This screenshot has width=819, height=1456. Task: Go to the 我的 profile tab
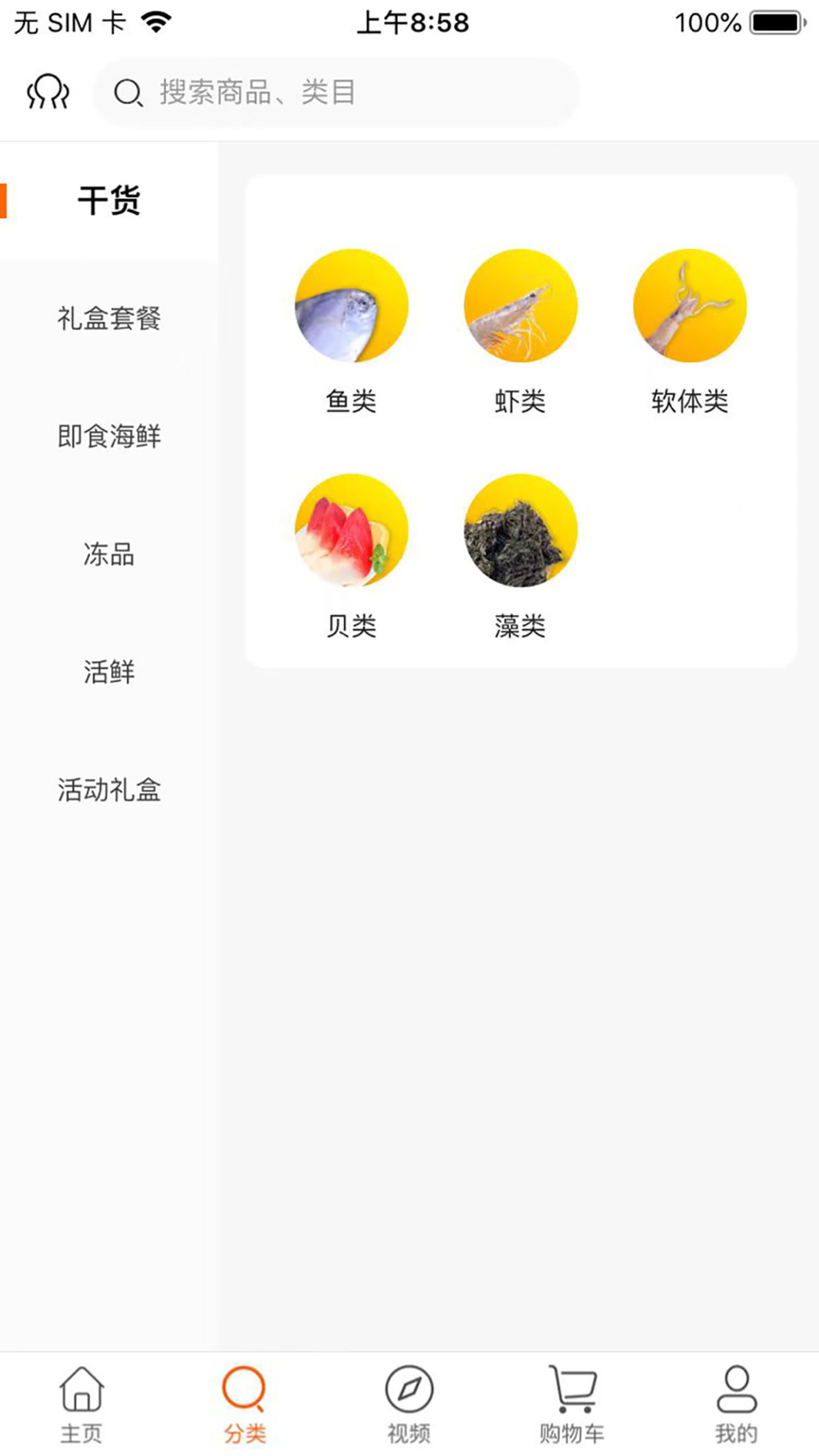tap(736, 1404)
